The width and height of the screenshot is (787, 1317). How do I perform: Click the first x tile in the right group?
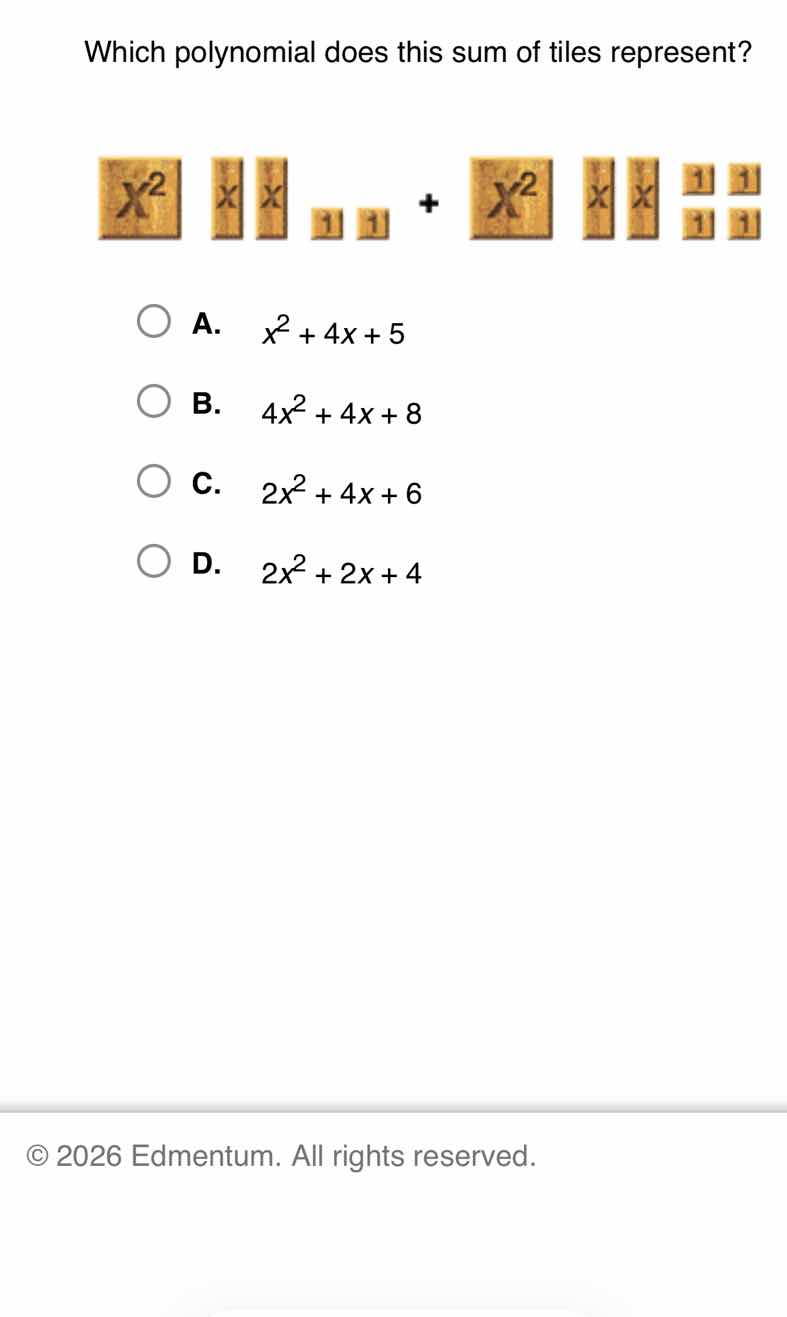598,196
